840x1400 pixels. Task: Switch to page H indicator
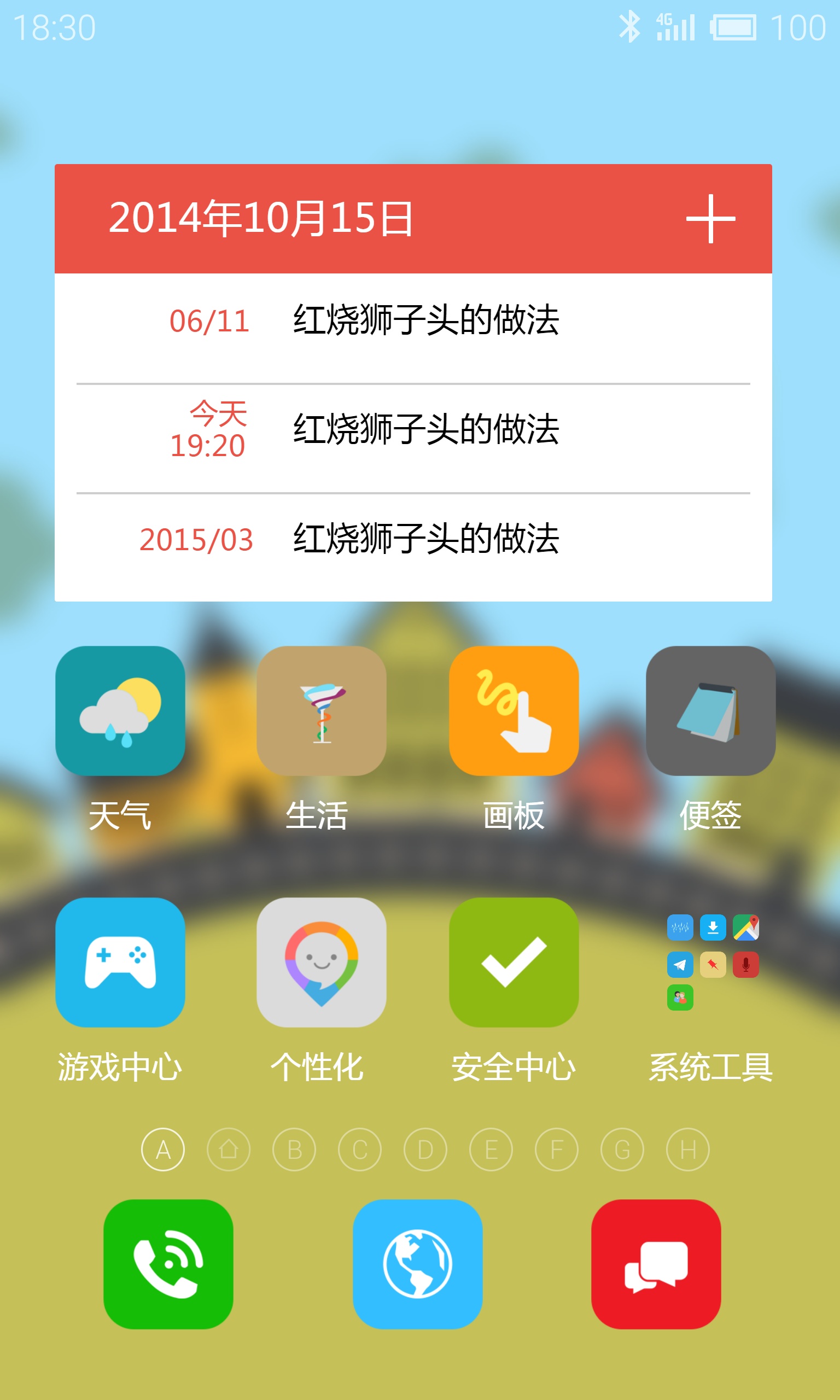[x=688, y=1150]
